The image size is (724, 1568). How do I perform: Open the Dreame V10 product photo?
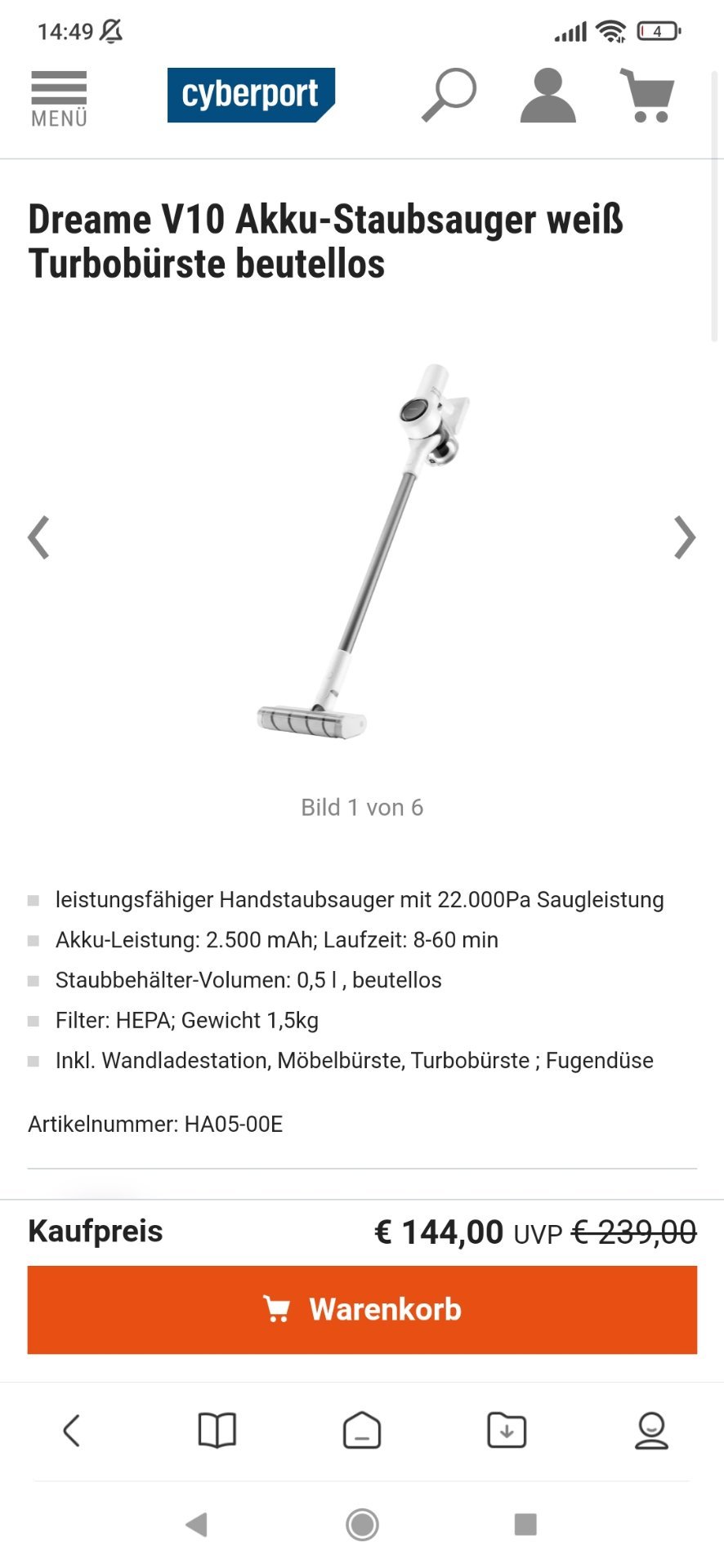tap(363, 550)
